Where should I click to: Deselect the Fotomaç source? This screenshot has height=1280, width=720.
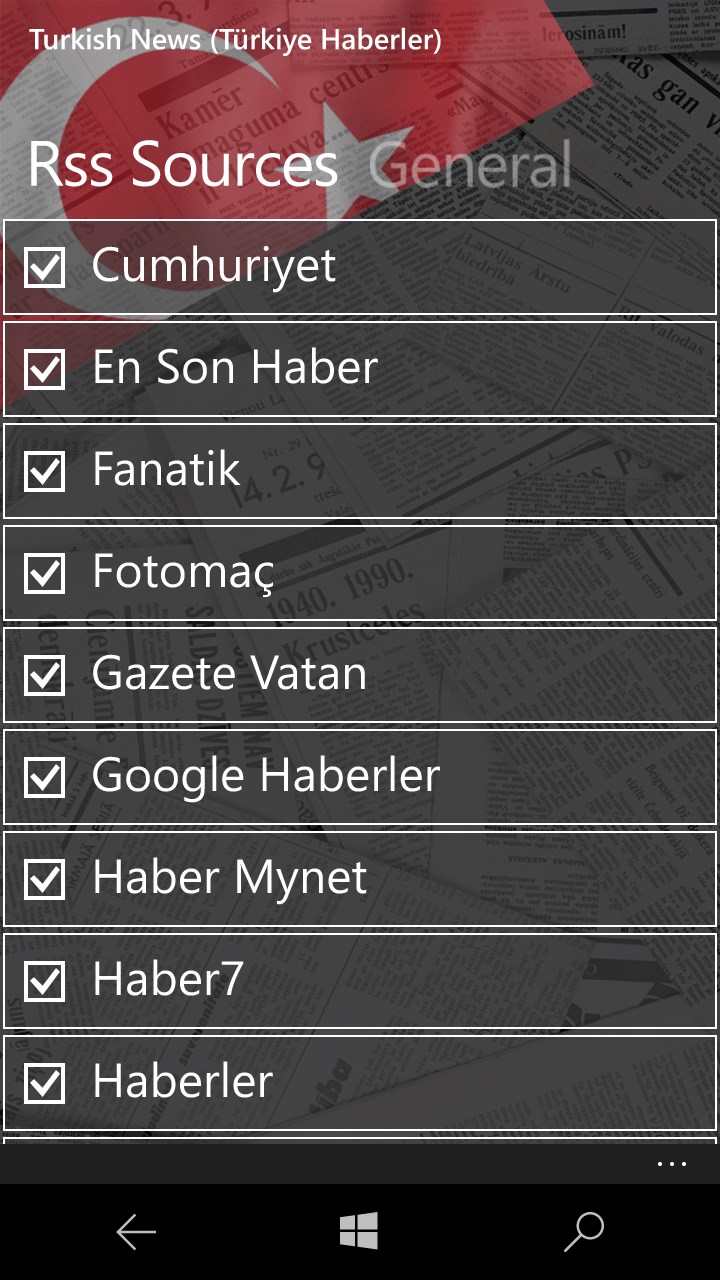point(45,574)
